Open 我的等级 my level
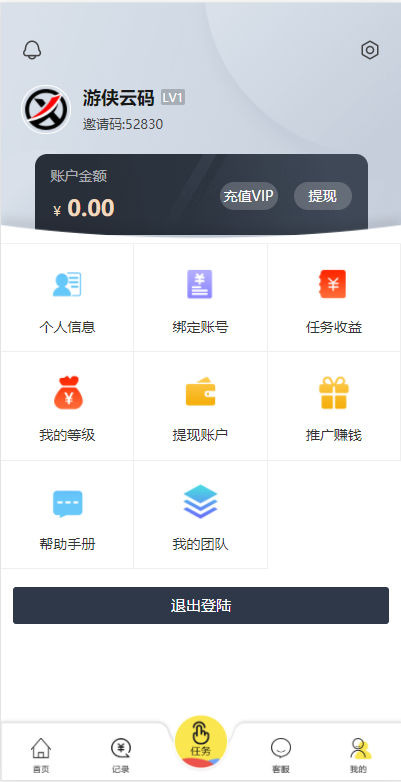 click(x=67, y=406)
